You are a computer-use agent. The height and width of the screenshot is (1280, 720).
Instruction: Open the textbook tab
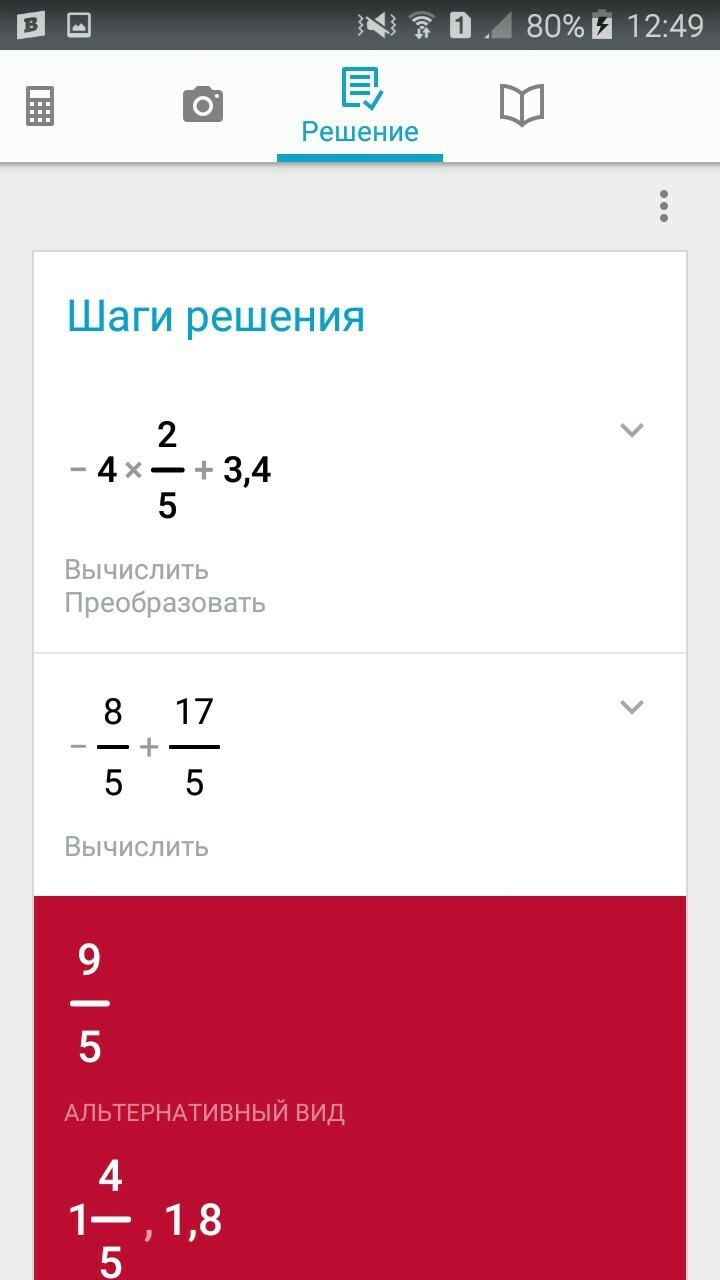(521, 105)
